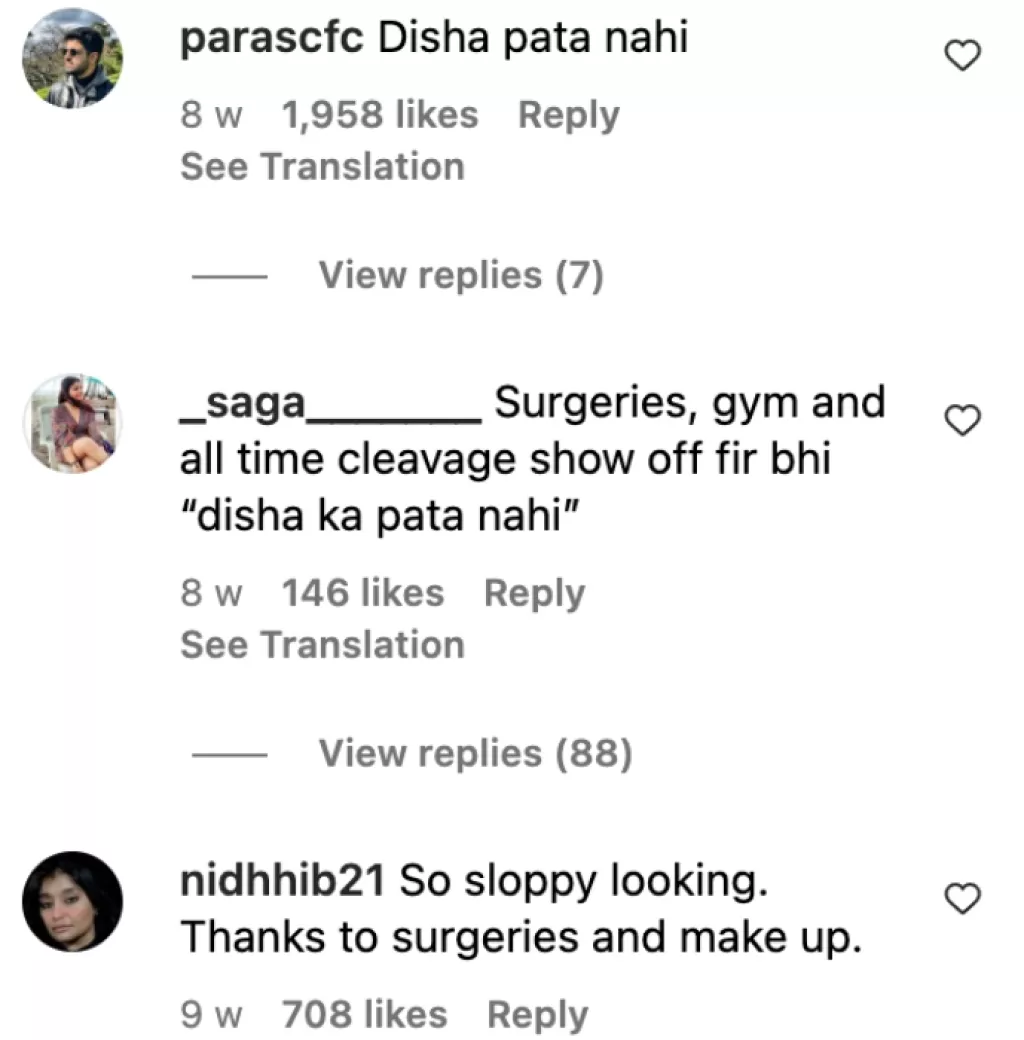Open nidhhib21's profile avatar
The height and width of the screenshot is (1040, 1024).
72,901
